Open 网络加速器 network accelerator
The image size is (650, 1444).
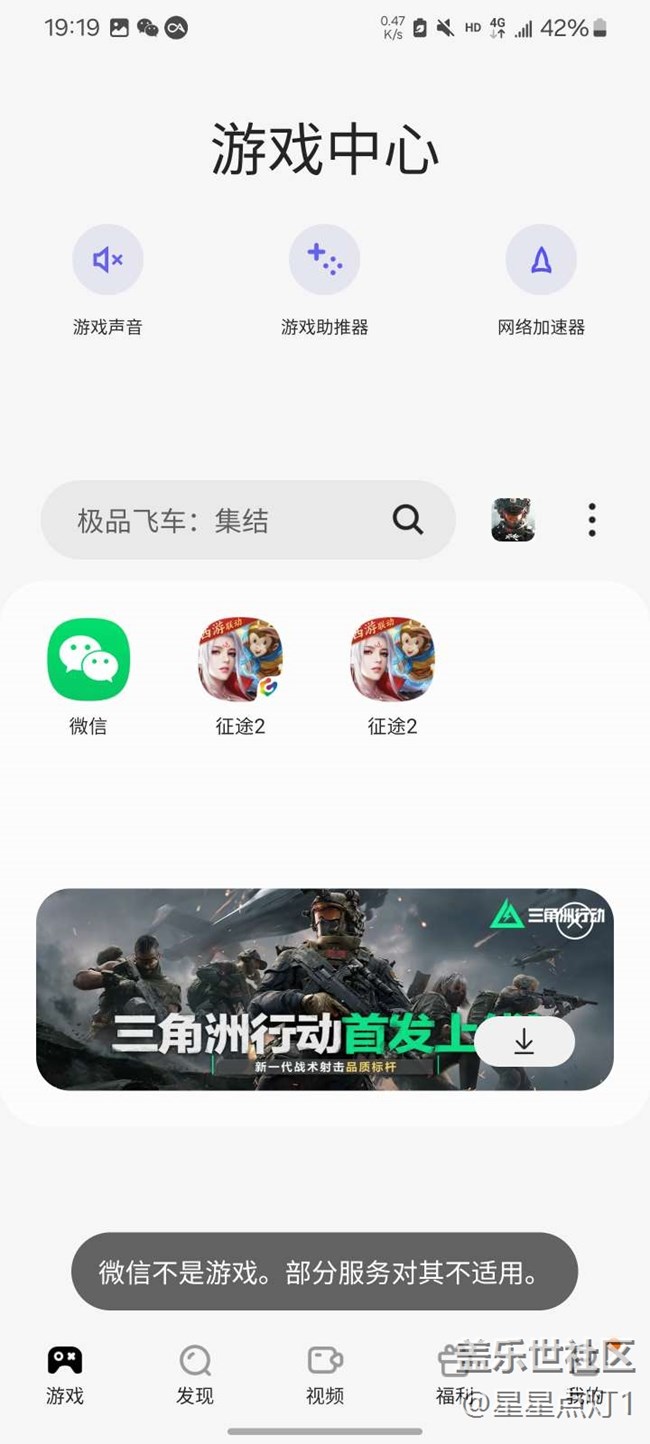pyautogui.click(x=541, y=280)
